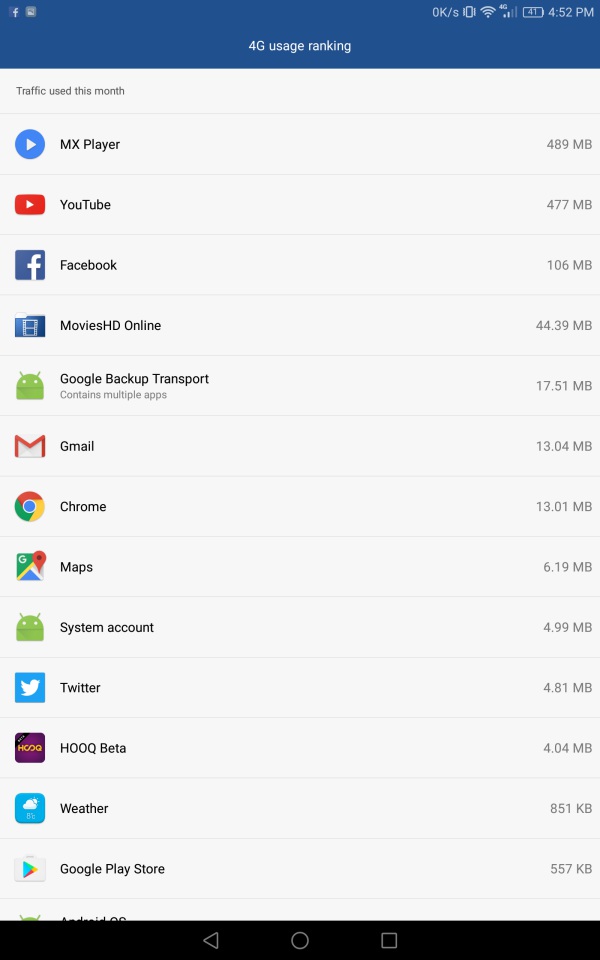
Task: Tap the home button in navigation bar
Action: [300, 940]
